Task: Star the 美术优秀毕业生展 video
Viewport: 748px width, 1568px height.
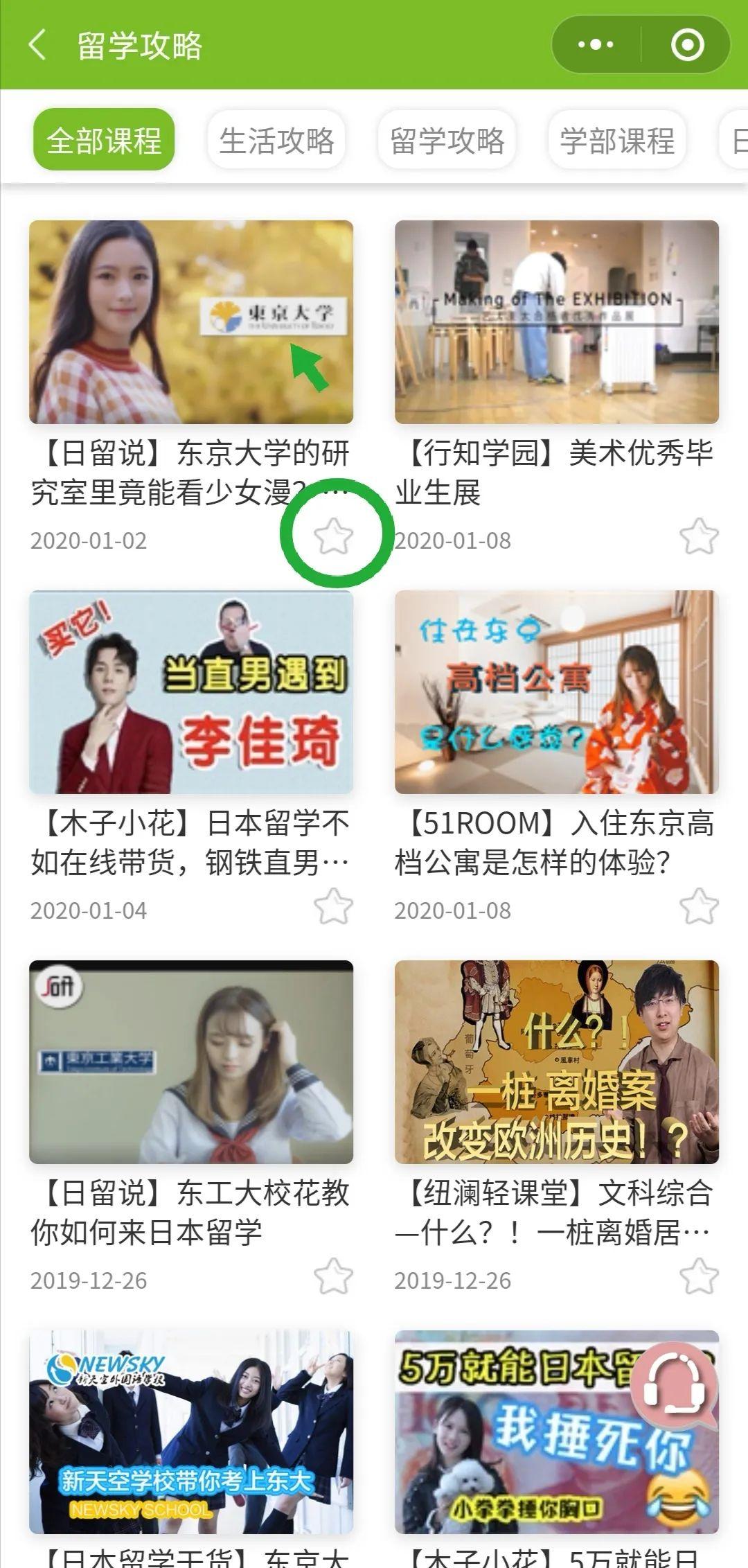Action: pyautogui.click(x=699, y=536)
